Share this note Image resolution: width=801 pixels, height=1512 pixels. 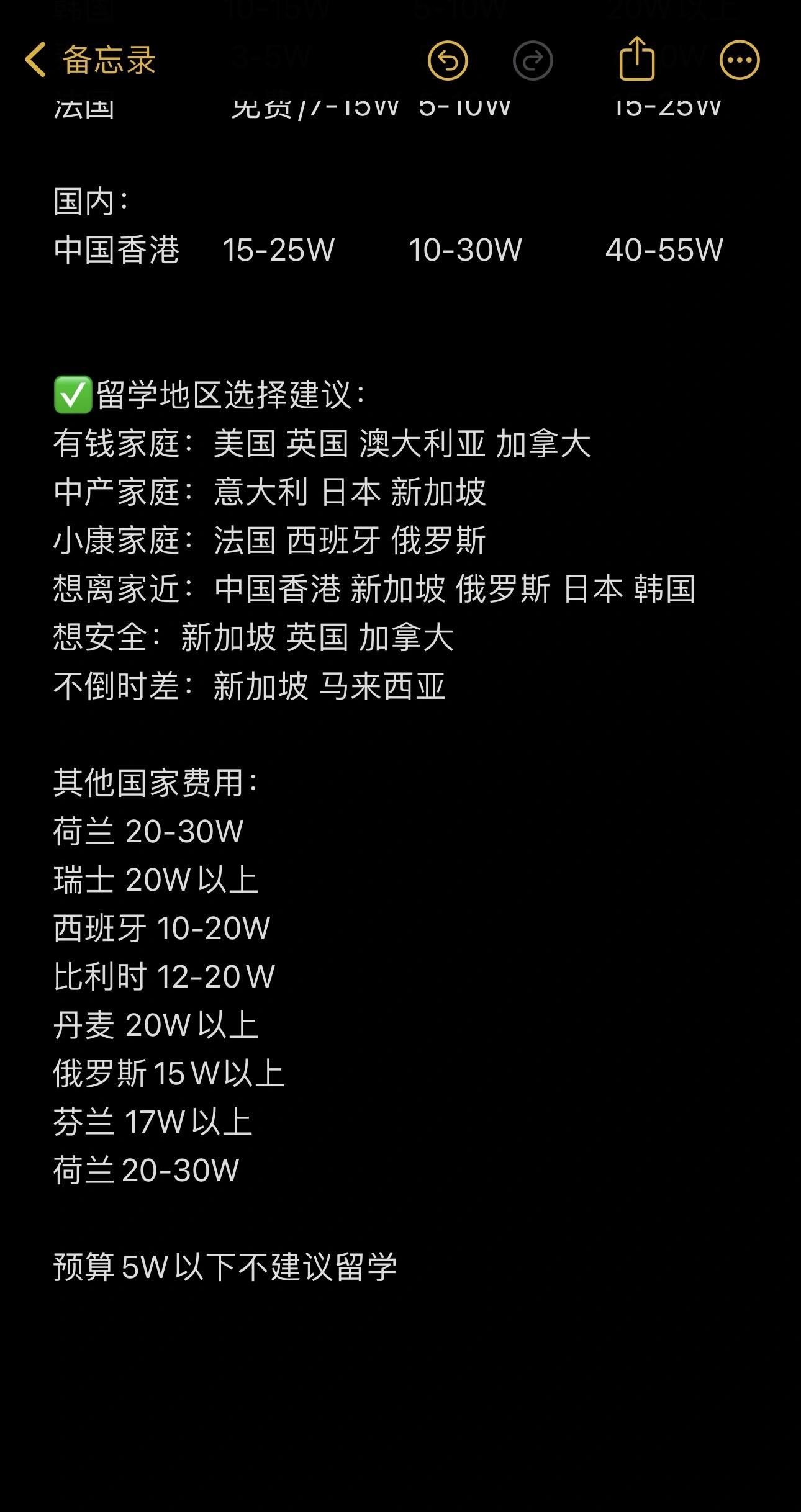(x=637, y=59)
